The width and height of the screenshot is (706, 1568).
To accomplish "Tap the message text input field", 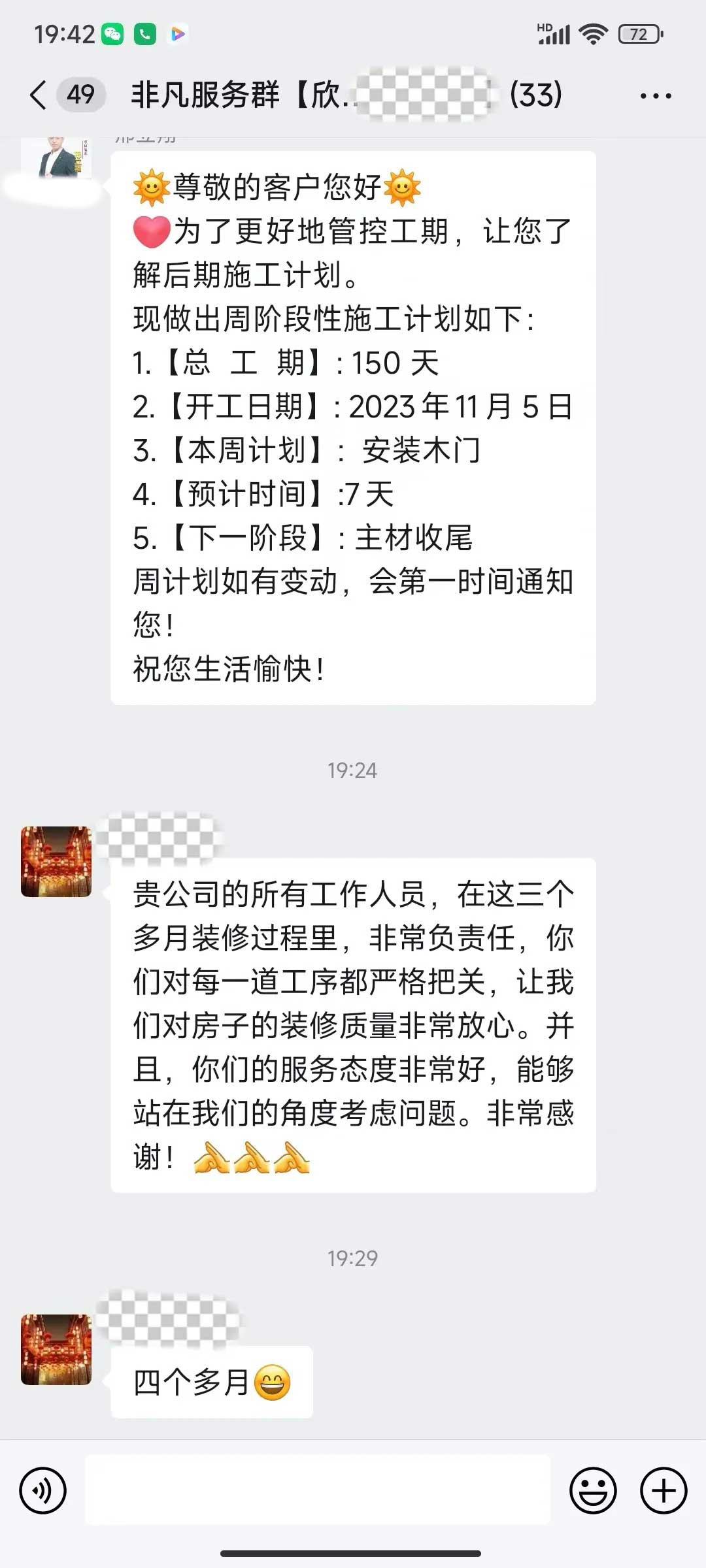I will pos(318,1490).
